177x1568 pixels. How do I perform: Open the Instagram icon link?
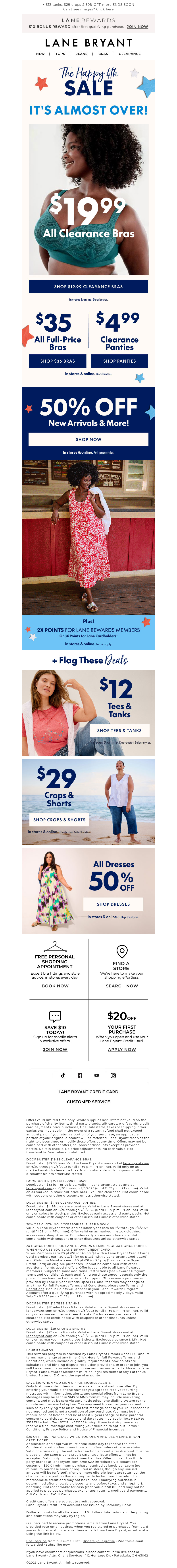click(113, 1076)
